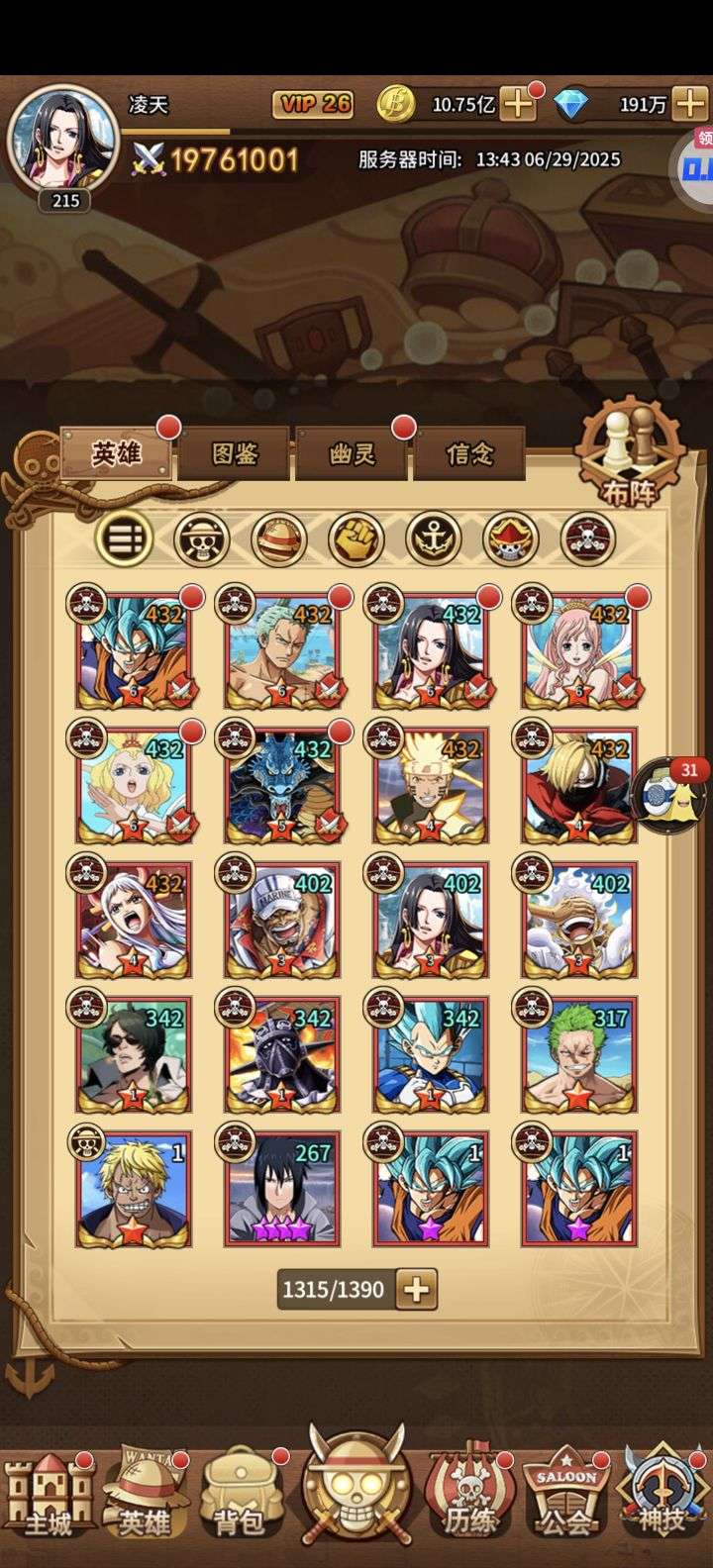Open the player avatar profile
The height and width of the screenshot is (1568, 713).
pos(61,140)
